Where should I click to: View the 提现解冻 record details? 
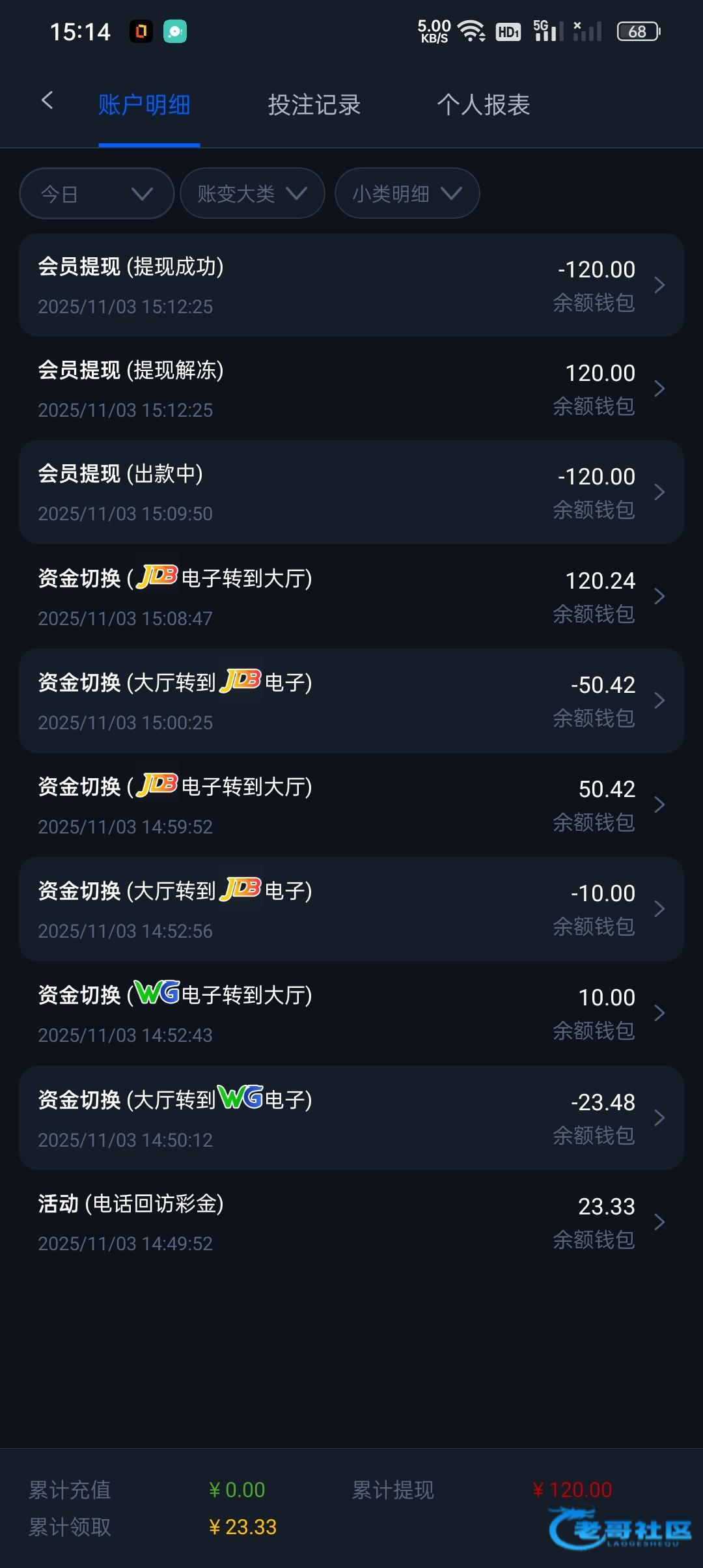click(351, 389)
